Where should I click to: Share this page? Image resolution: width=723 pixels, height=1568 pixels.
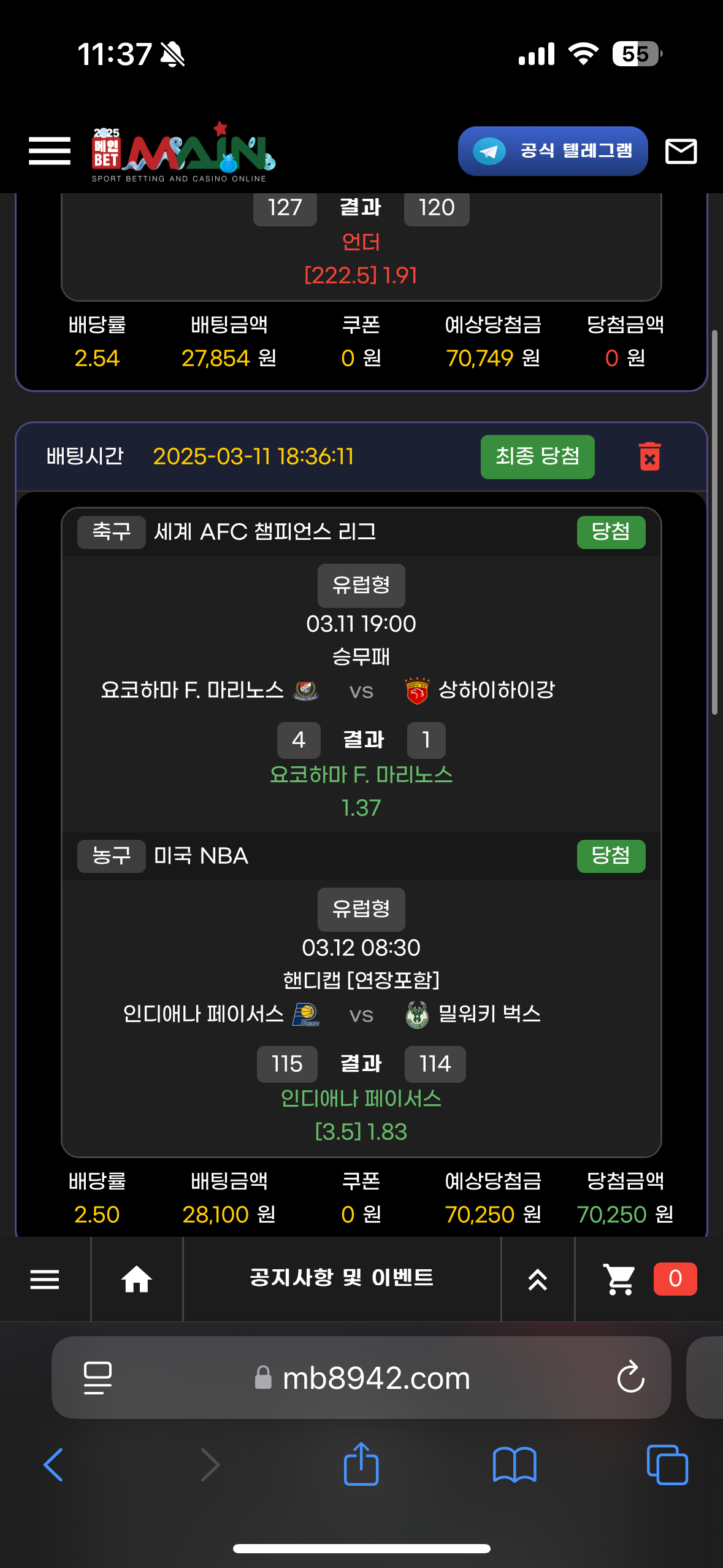(x=361, y=1464)
